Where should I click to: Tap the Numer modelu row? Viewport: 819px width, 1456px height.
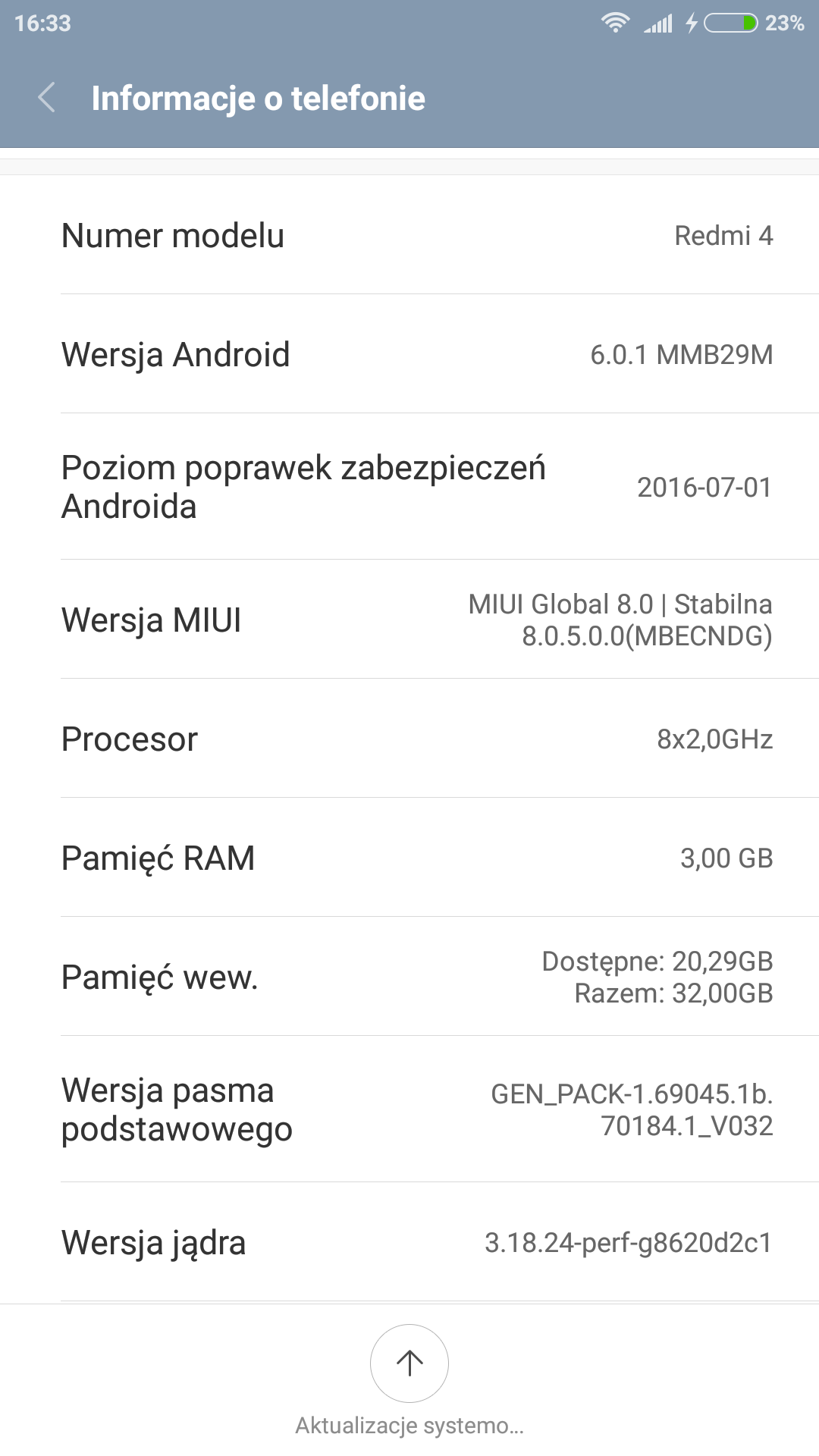click(x=409, y=235)
